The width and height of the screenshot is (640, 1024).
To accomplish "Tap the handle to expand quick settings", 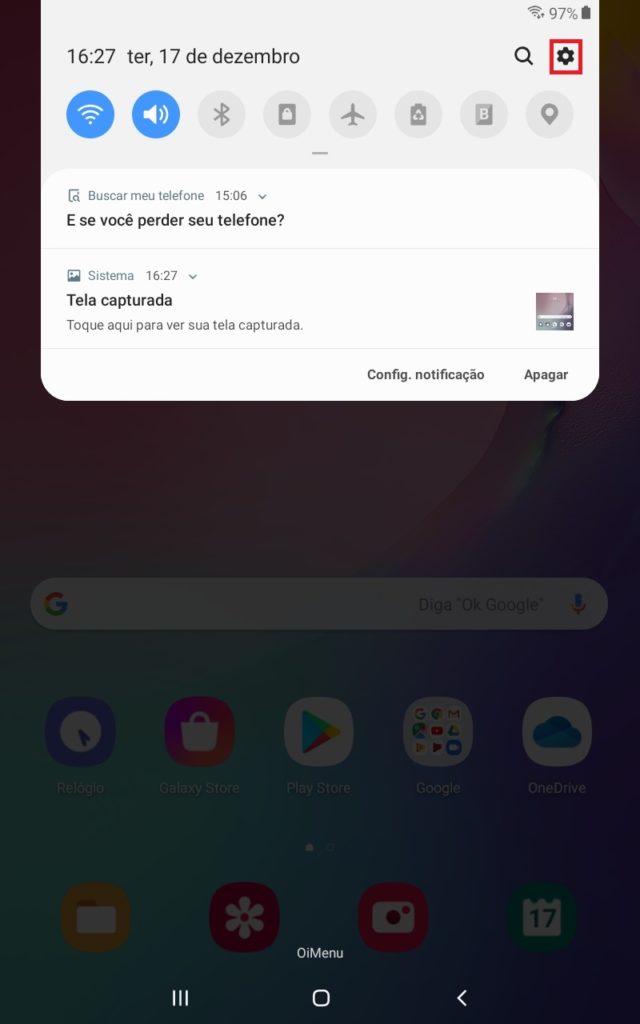I will pos(320,153).
